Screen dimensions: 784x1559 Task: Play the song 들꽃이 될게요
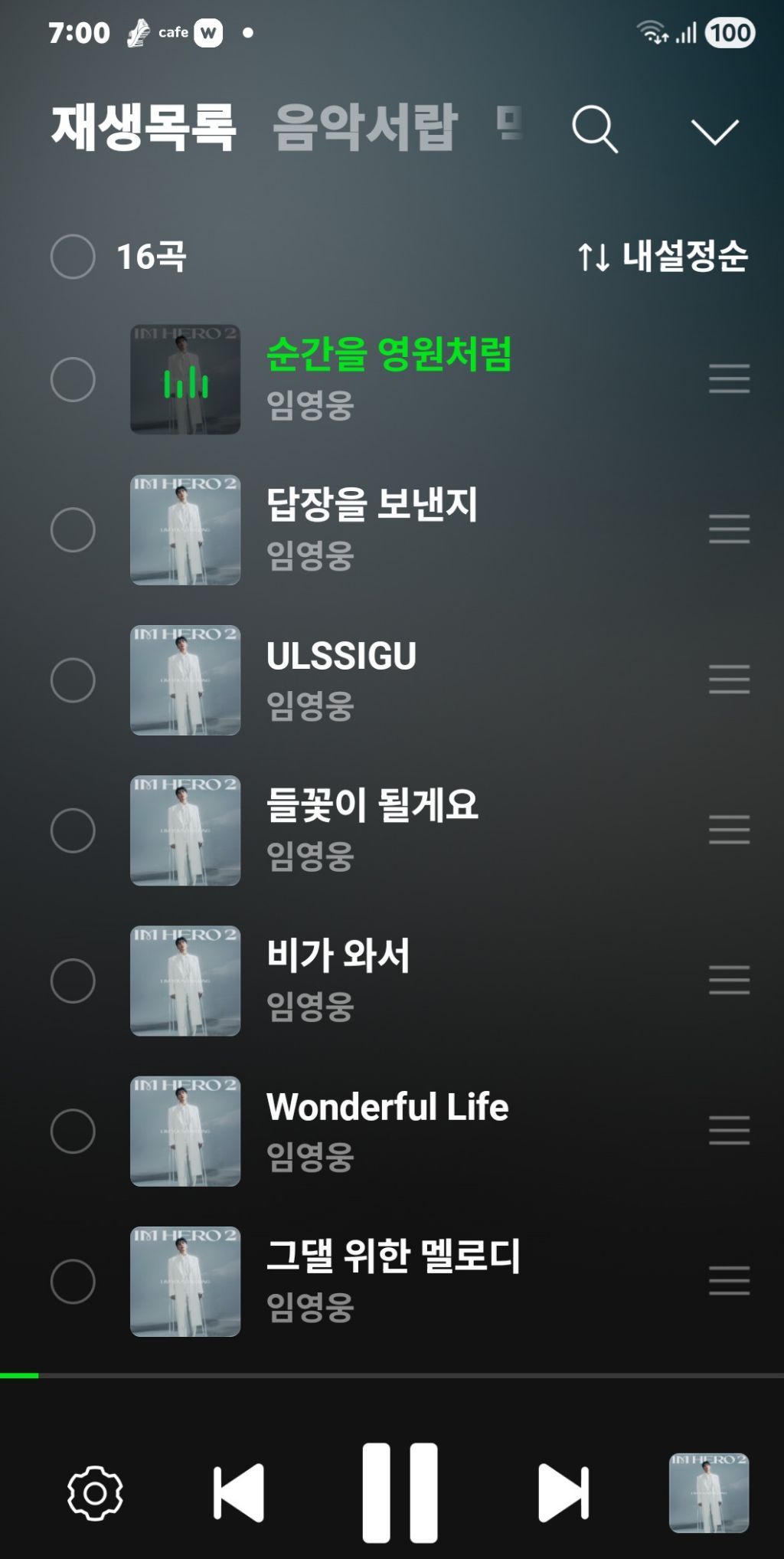[372, 806]
